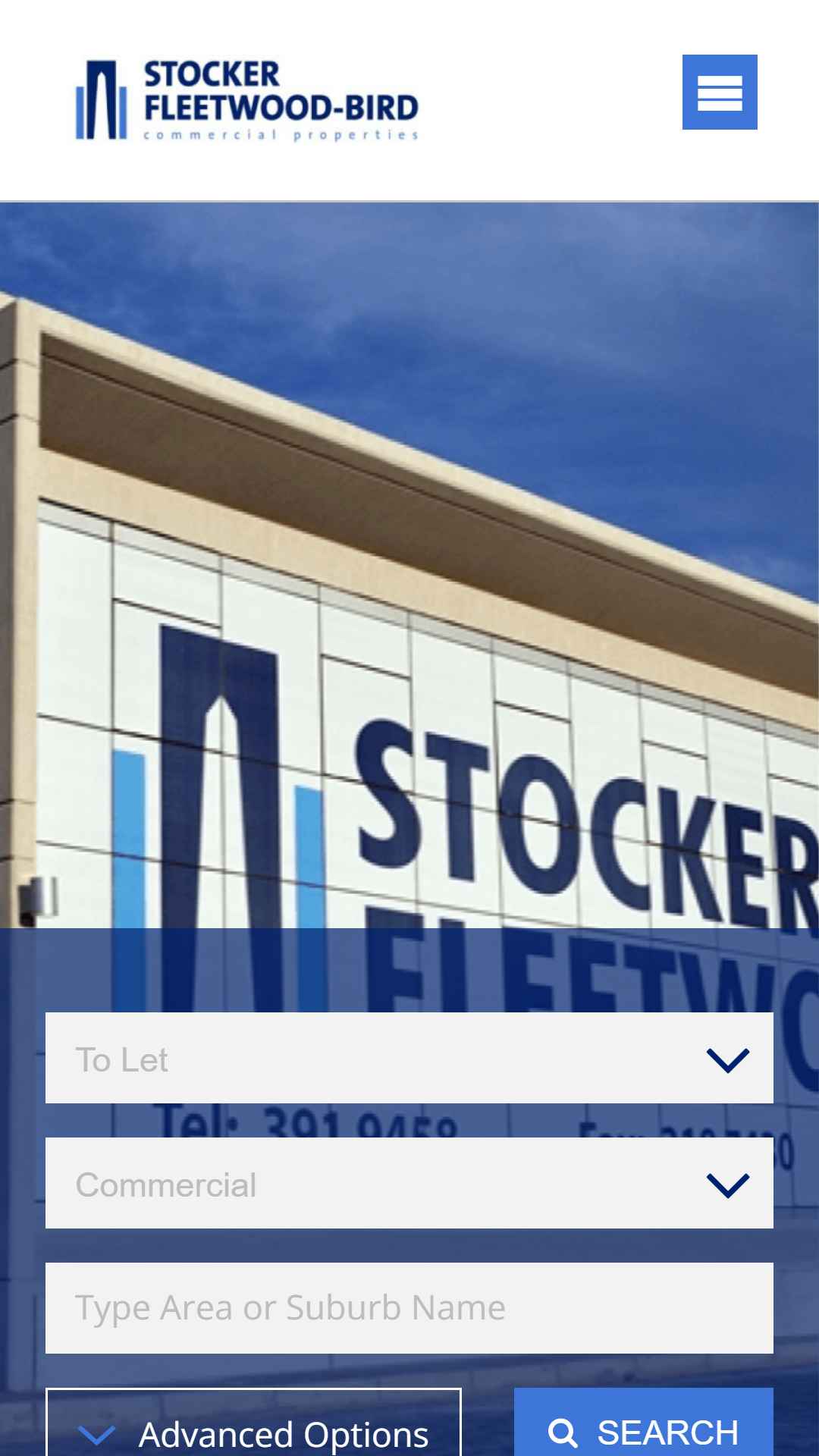Open the hamburger menu
The image size is (819, 1456).
[720, 92]
